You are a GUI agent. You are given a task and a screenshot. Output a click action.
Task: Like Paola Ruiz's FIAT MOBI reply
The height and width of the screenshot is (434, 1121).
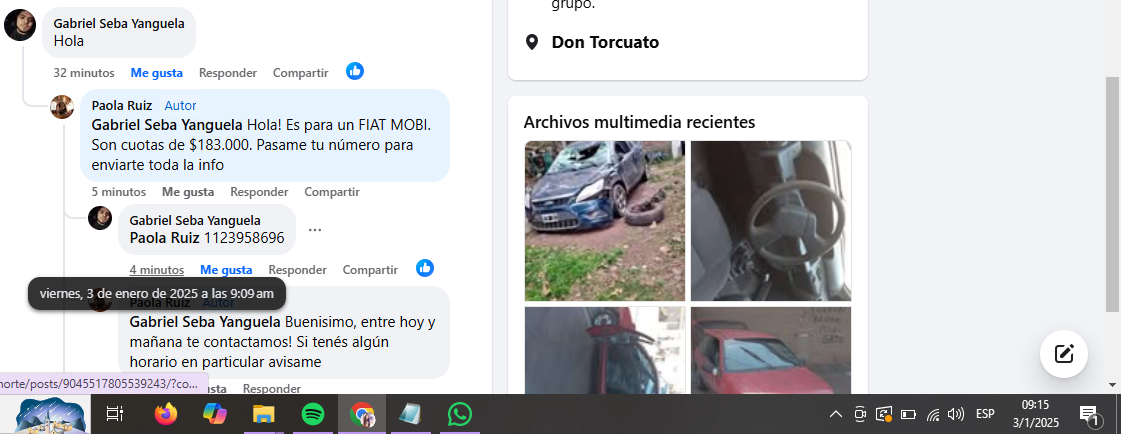click(188, 192)
